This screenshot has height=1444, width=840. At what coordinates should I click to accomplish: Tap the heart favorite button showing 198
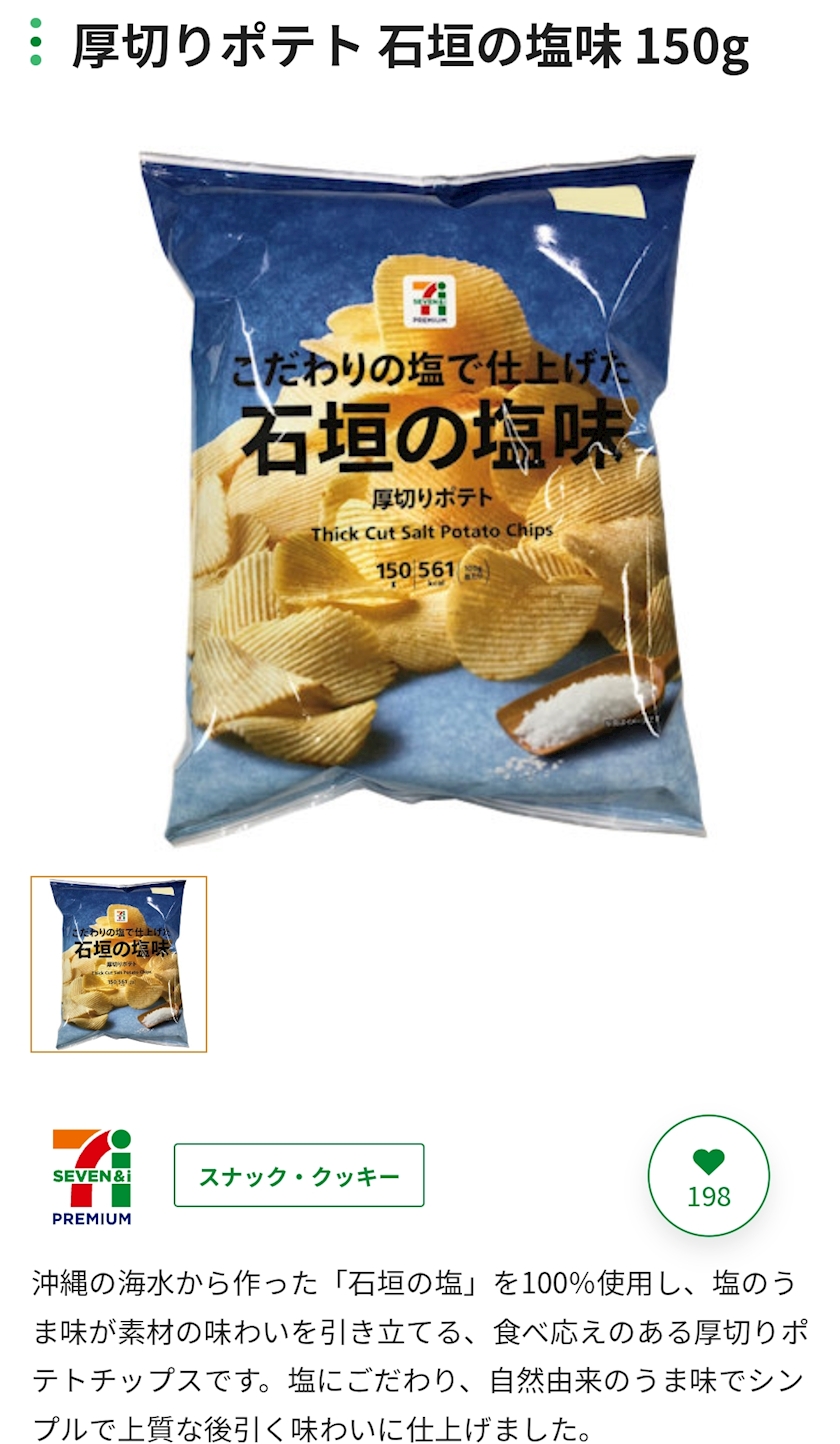[x=708, y=1176]
